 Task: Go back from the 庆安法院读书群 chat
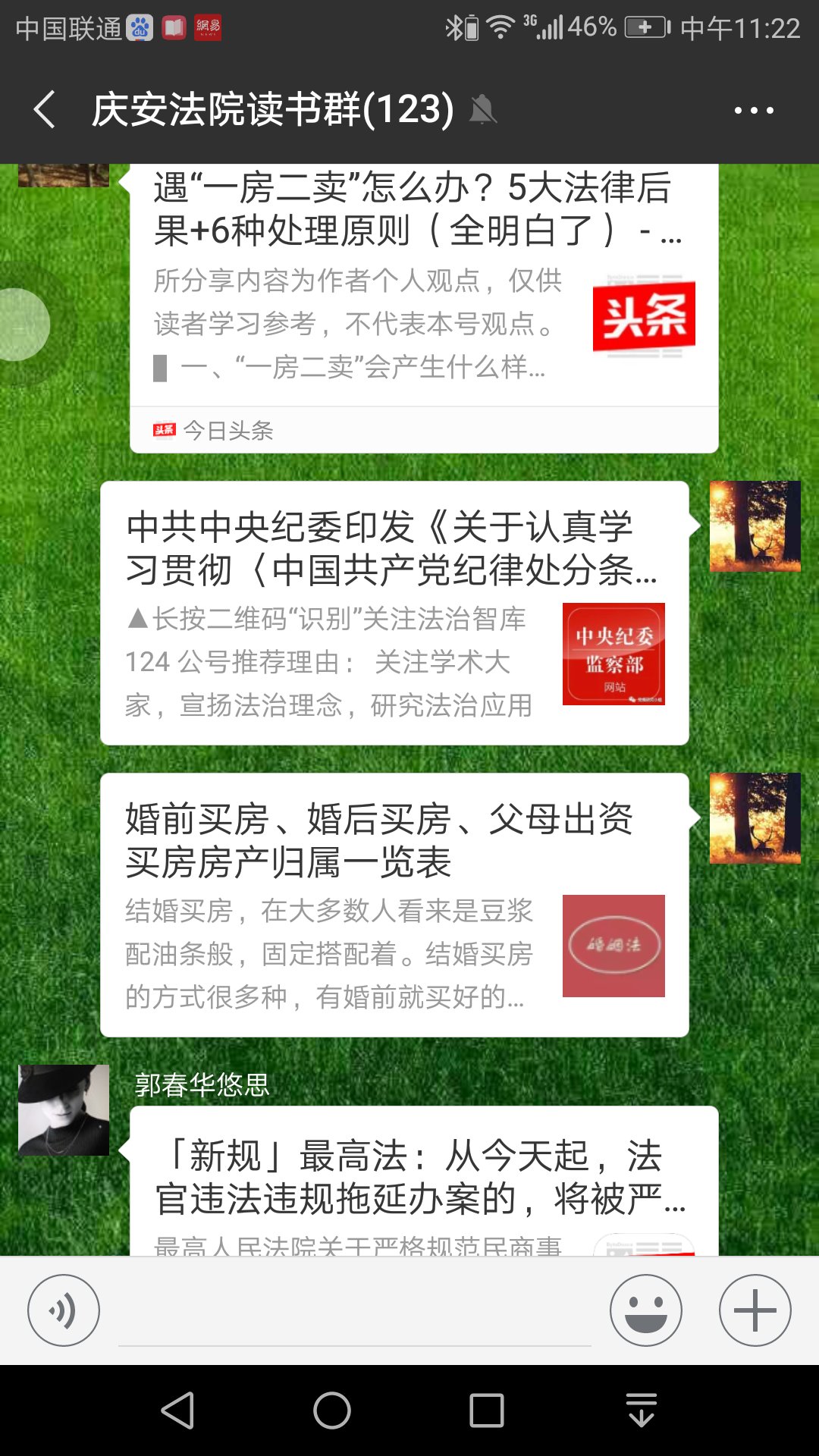(45, 110)
